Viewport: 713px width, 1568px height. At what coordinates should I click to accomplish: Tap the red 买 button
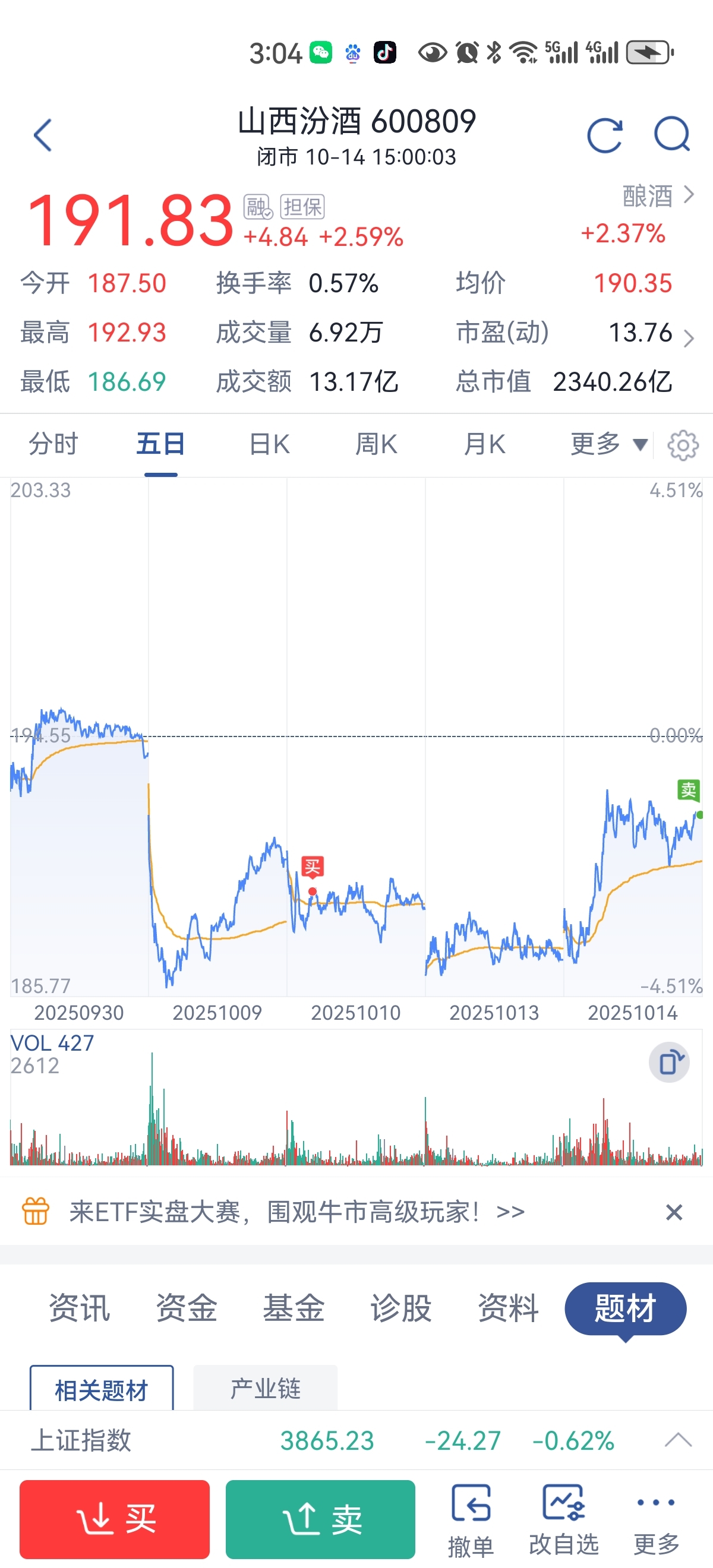click(x=115, y=1519)
